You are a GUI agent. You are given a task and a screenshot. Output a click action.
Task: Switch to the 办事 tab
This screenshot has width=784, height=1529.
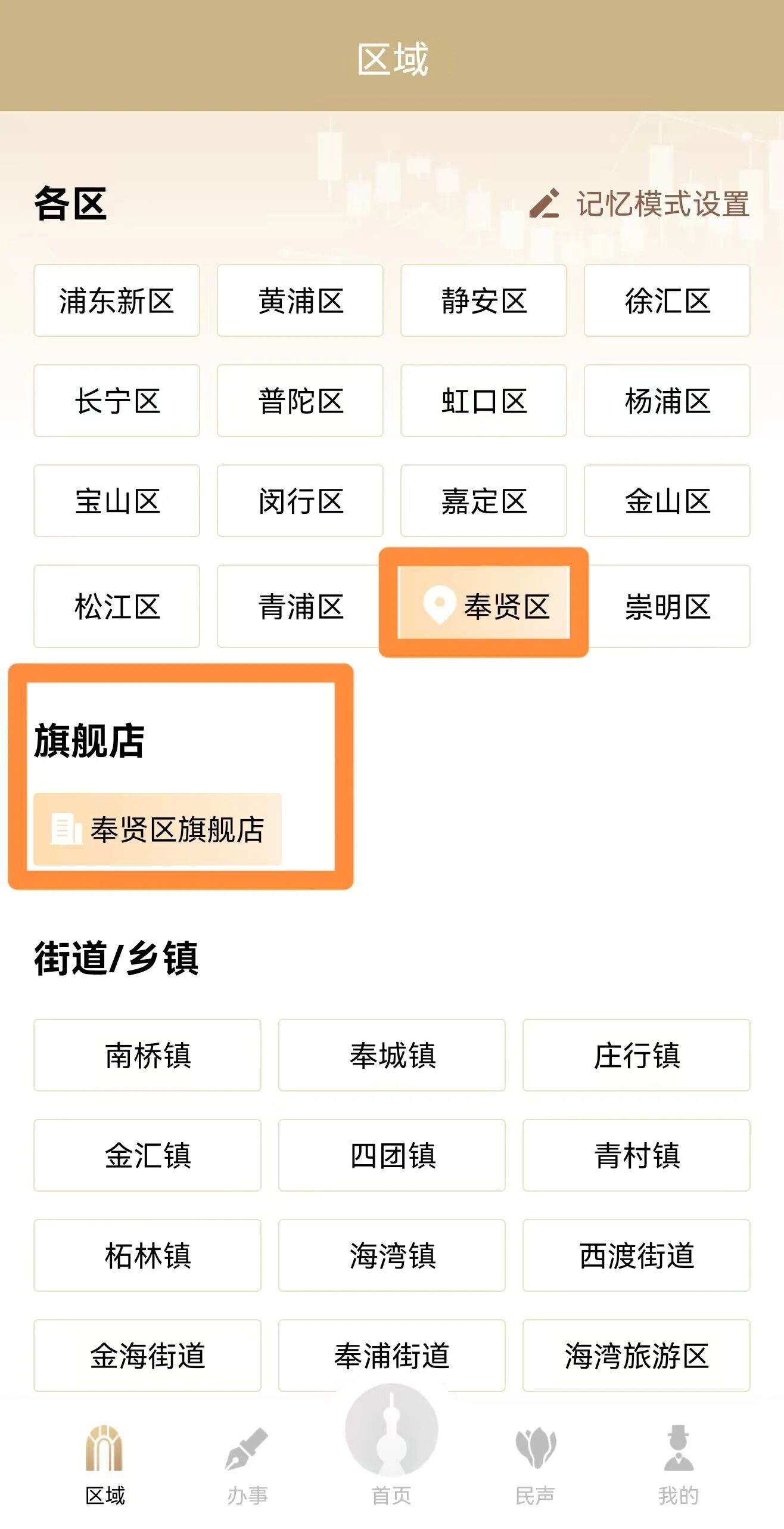pyautogui.click(x=247, y=1463)
